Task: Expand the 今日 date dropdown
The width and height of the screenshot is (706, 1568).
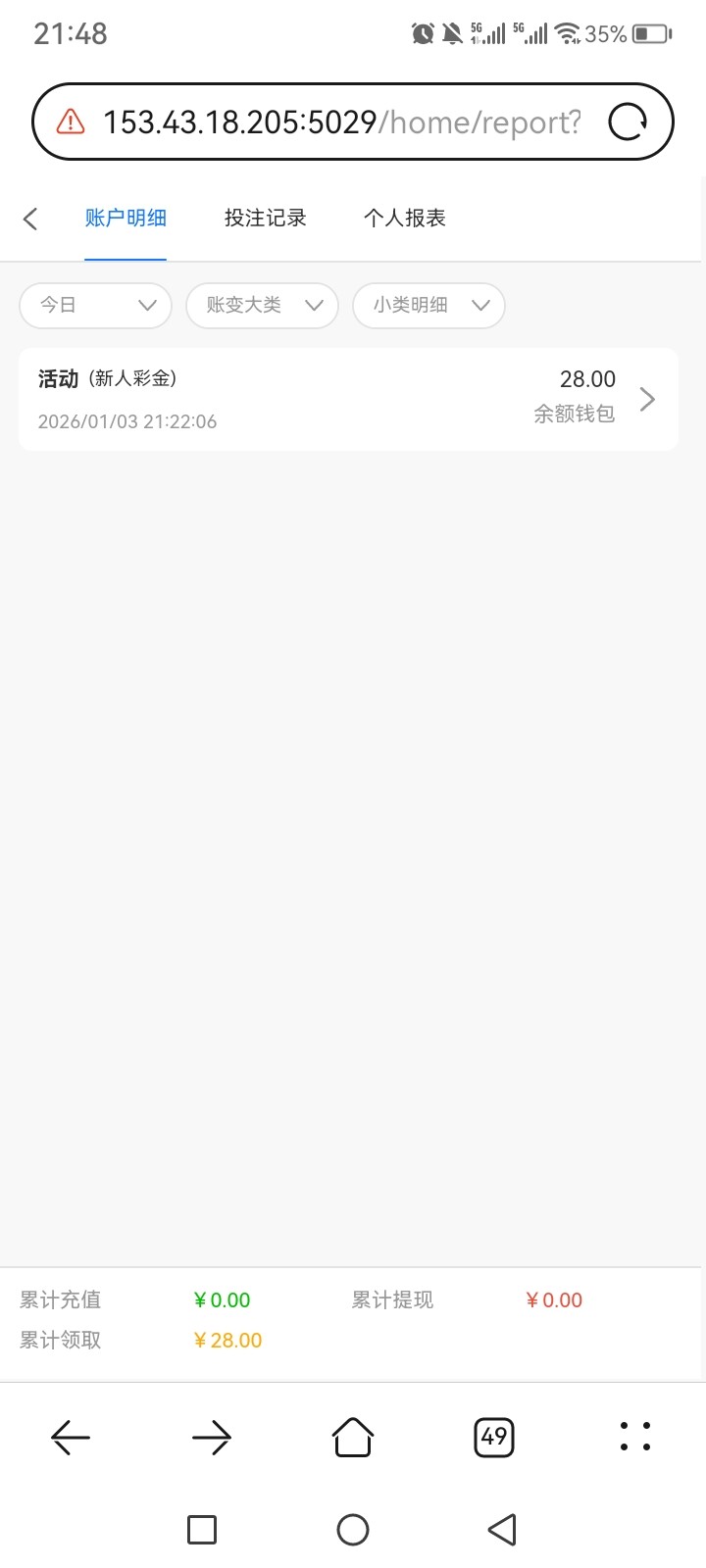Action: point(96,305)
